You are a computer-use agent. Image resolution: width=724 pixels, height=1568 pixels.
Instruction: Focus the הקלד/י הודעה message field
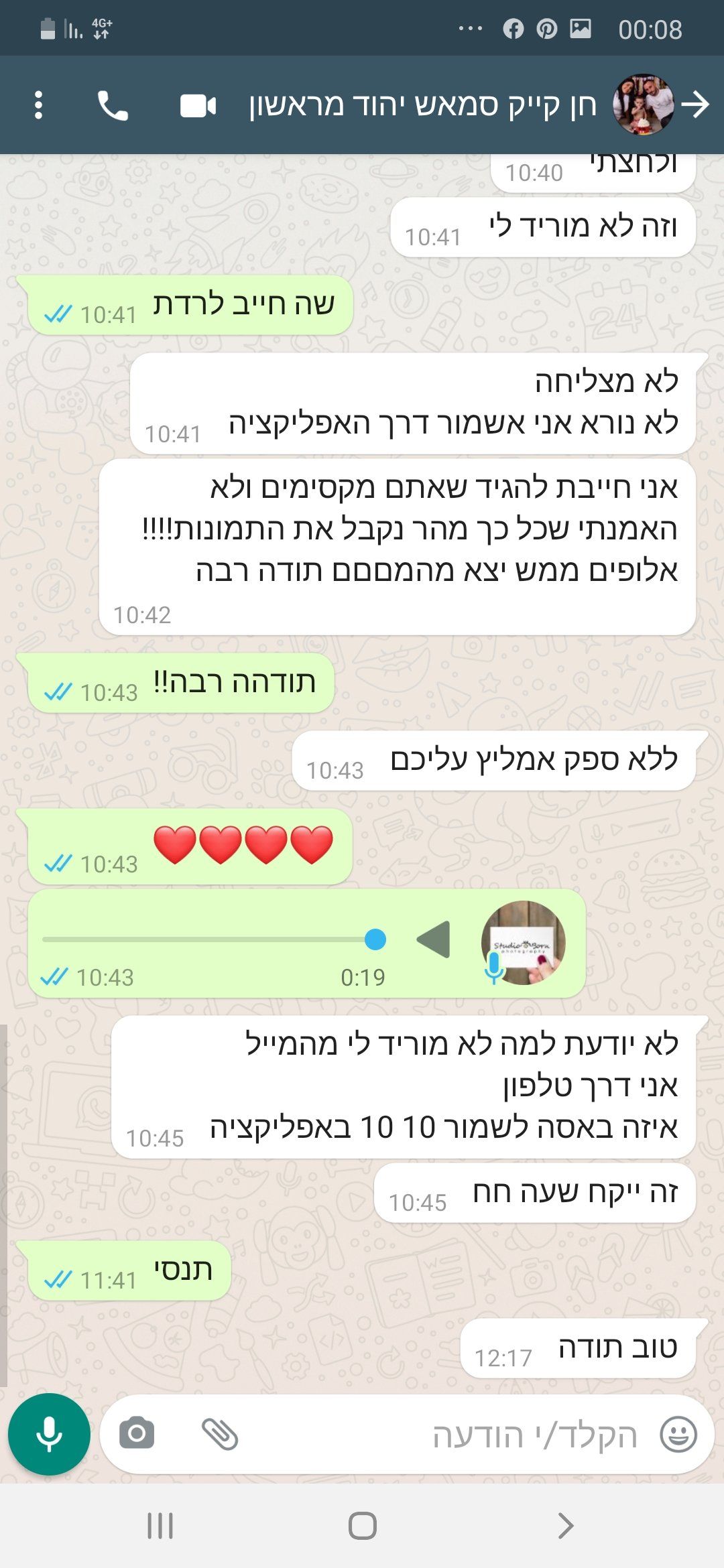pos(469,1435)
